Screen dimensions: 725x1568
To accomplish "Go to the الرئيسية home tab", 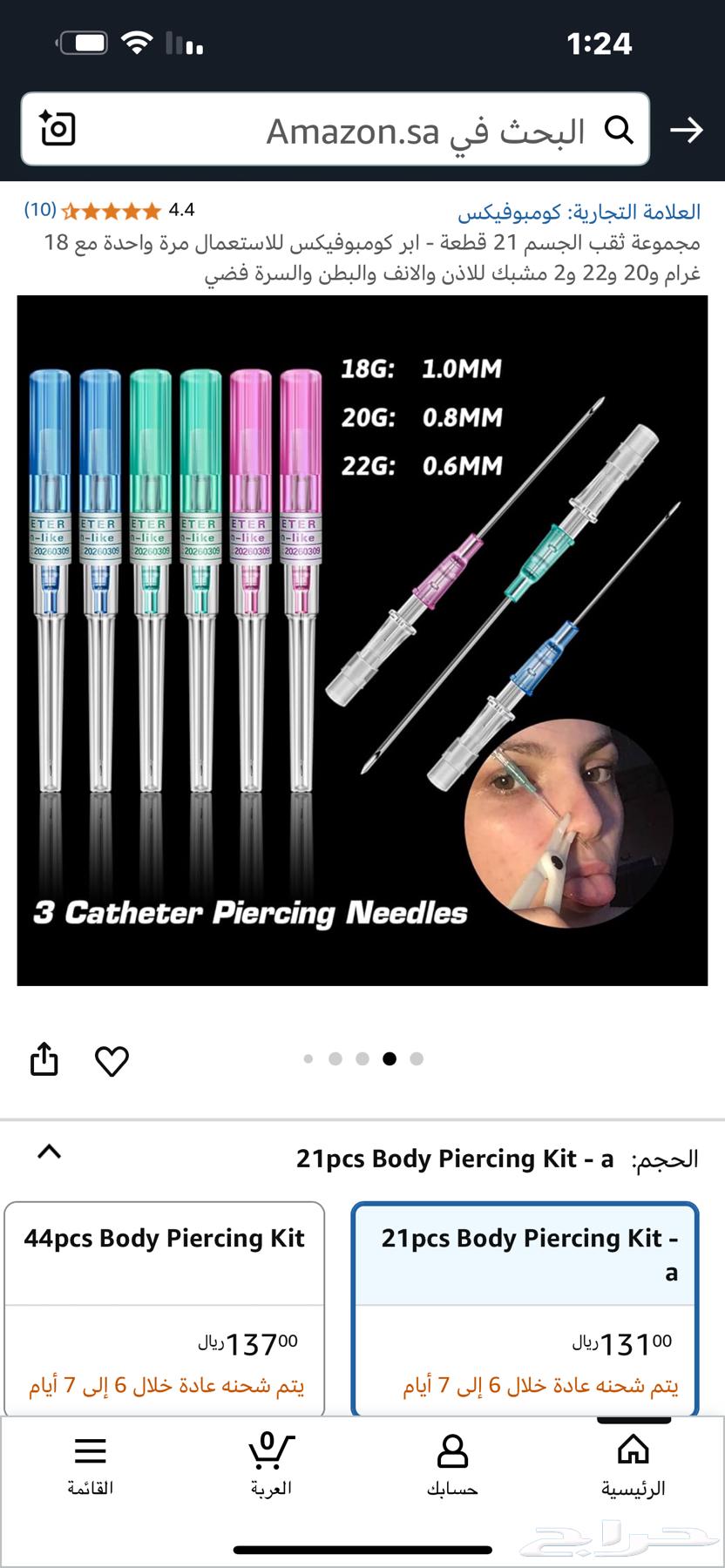I will (x=633, y=1465).
